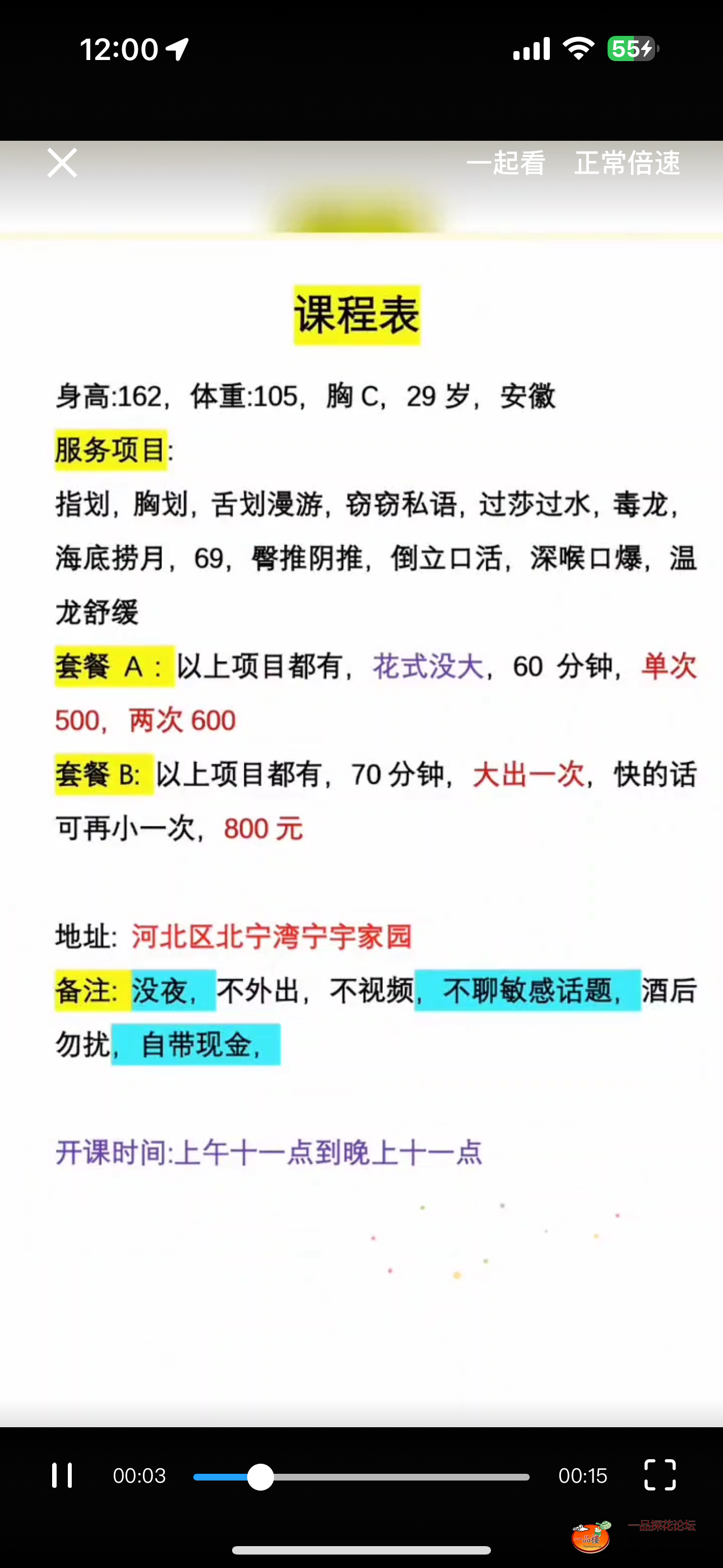Image resolution: width=723 pixels, height=1568 pixels.
Task: Tap the highlighted 课程表 title
Action: (357, 314)
